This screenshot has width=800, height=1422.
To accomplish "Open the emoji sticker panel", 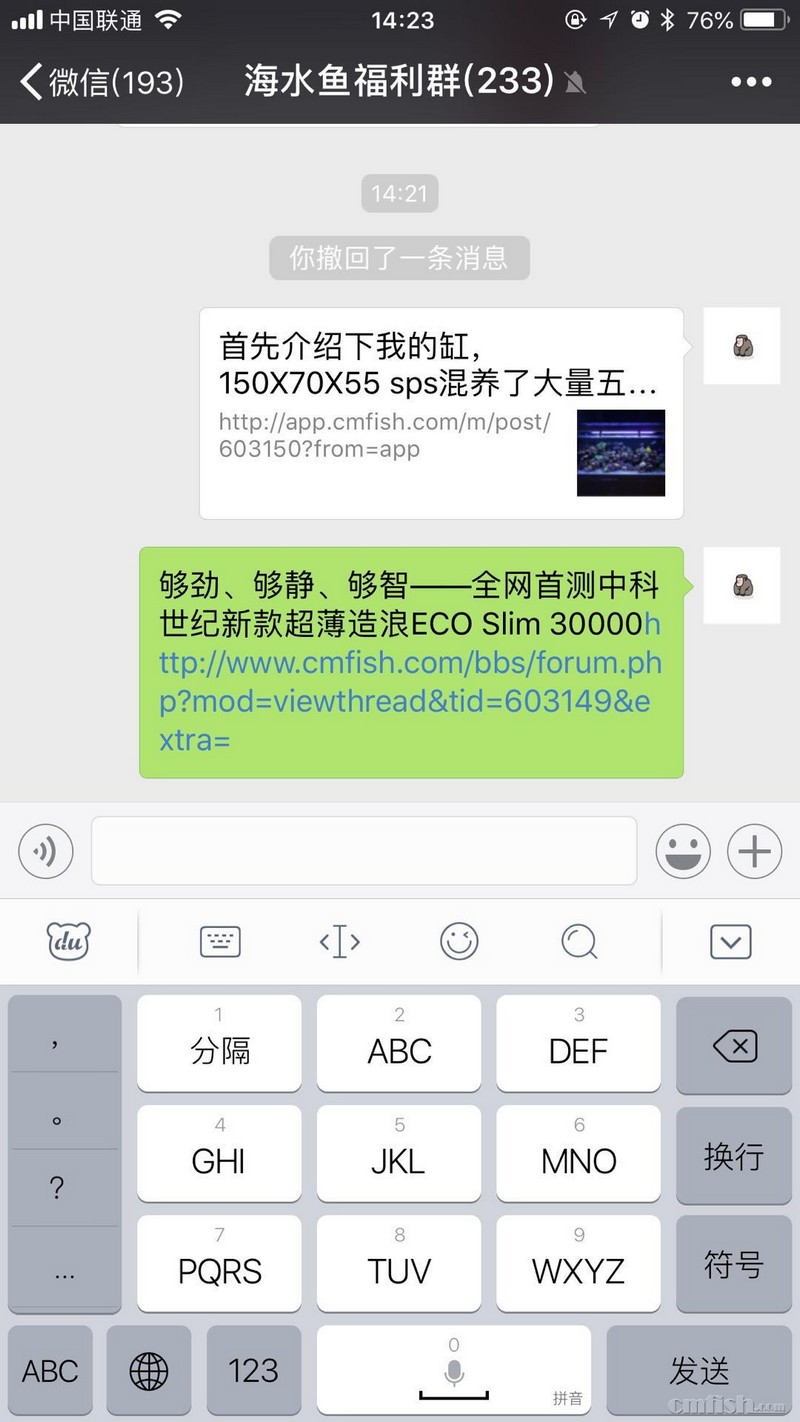I will point(683,851).
